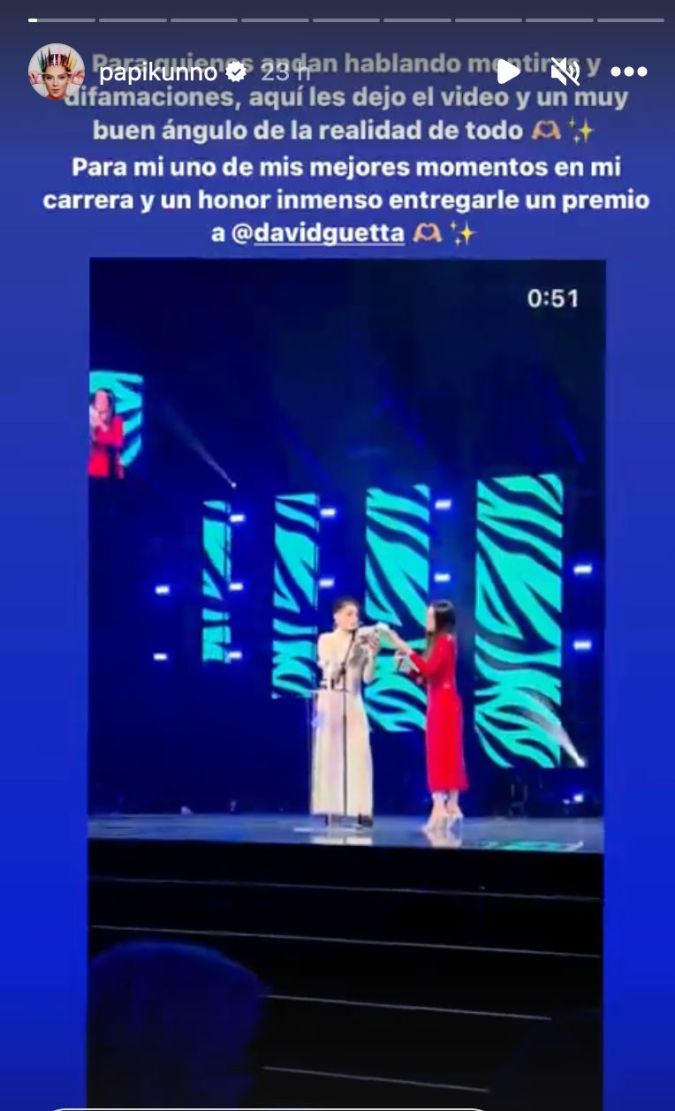Open papikunno's profile picture

click(x=56, y=72)
